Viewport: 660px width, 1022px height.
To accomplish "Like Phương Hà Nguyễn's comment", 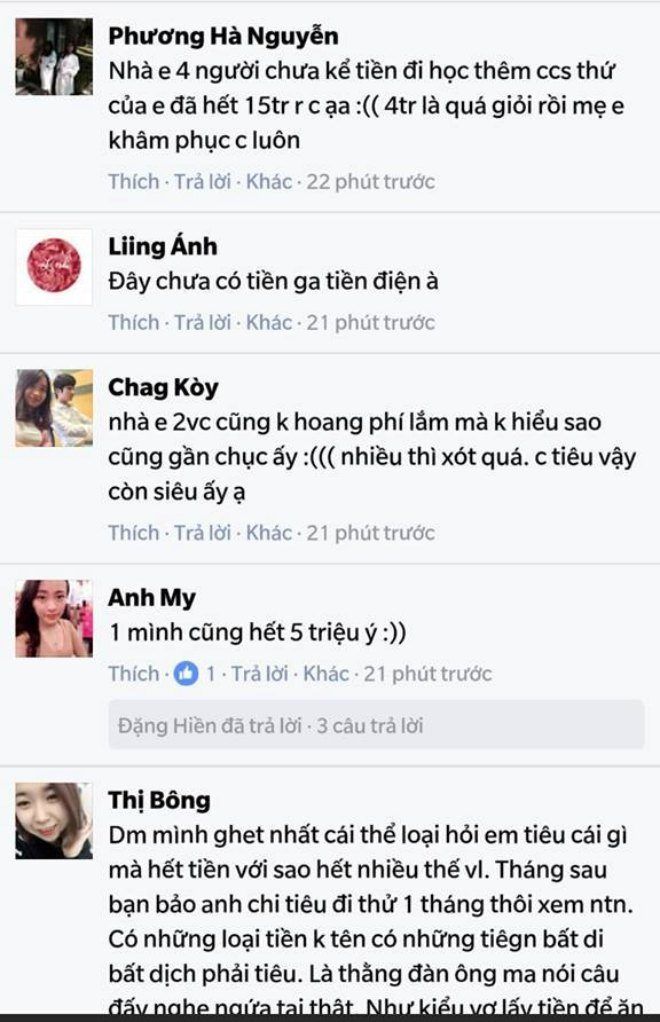I will (133, 182).
